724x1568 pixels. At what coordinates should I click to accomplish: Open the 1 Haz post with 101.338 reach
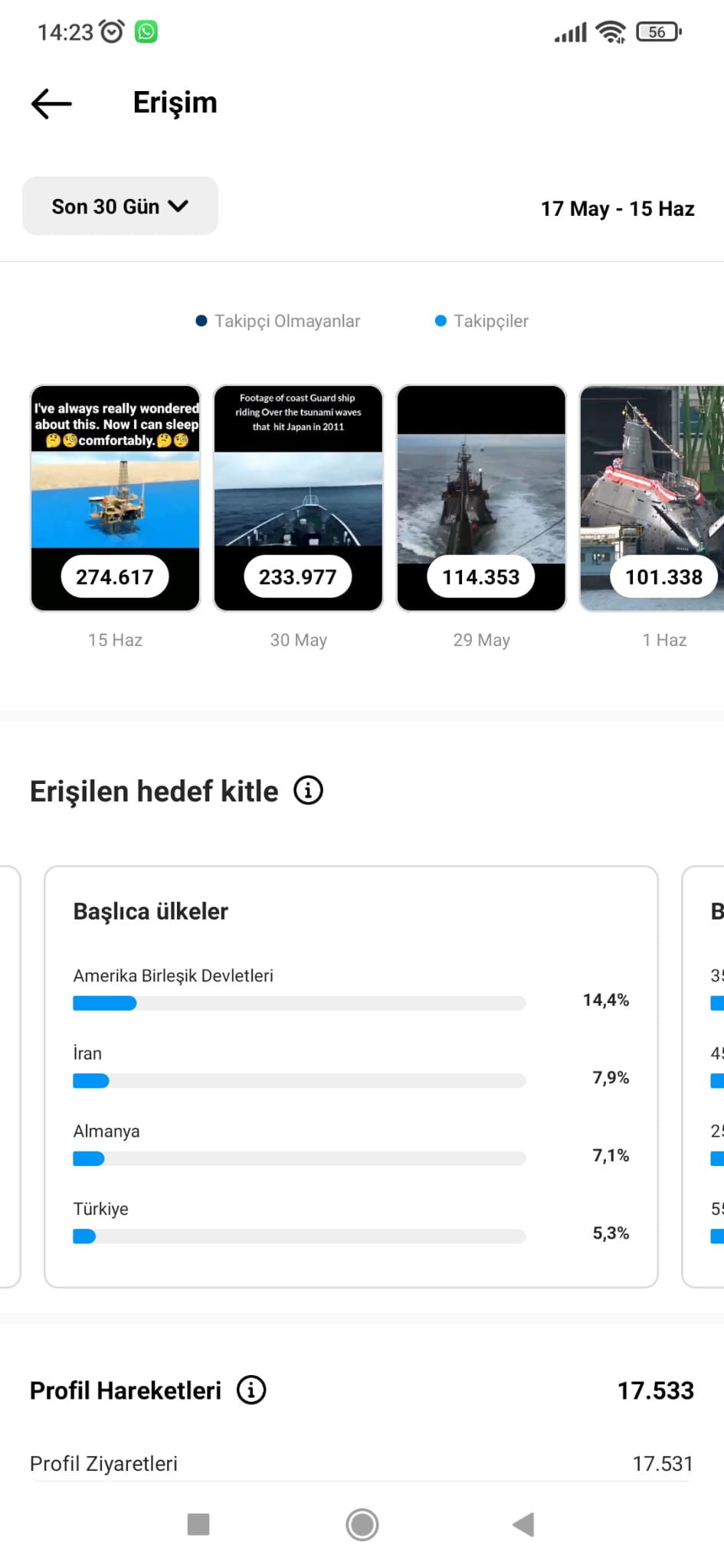point(652,498)
